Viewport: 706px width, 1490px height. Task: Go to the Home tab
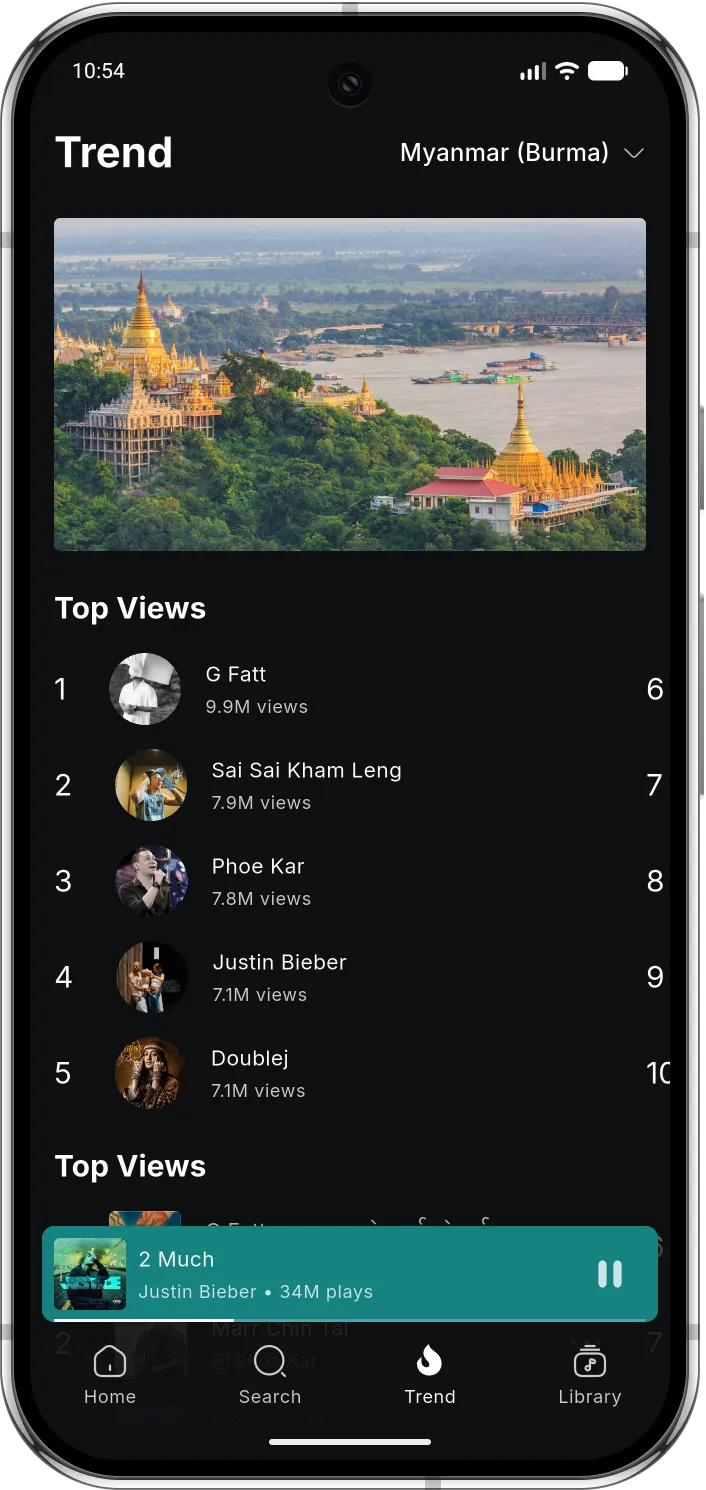tap(110, 1375)
